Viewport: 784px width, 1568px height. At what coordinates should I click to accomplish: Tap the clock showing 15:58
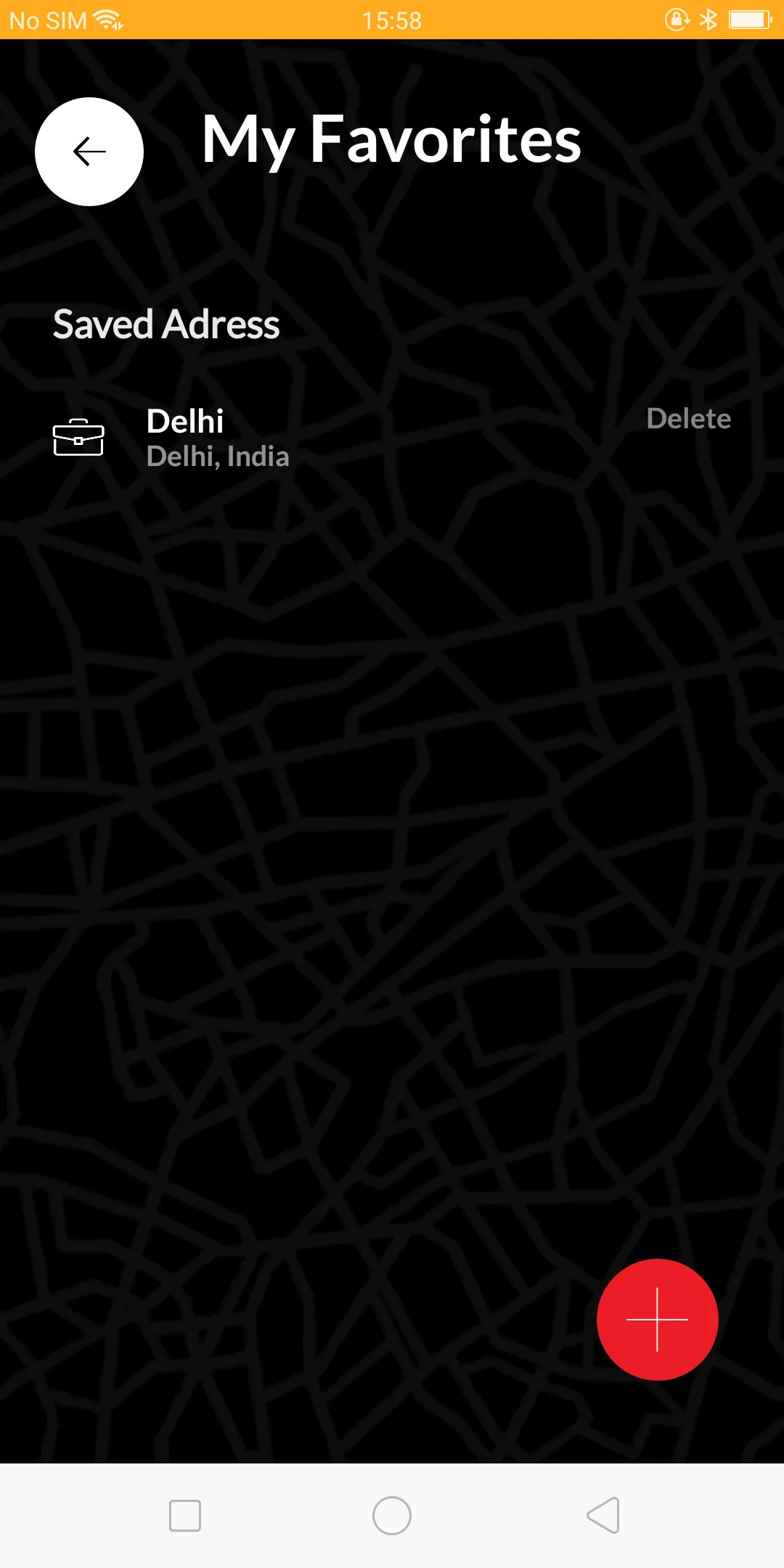pos(392,20)
